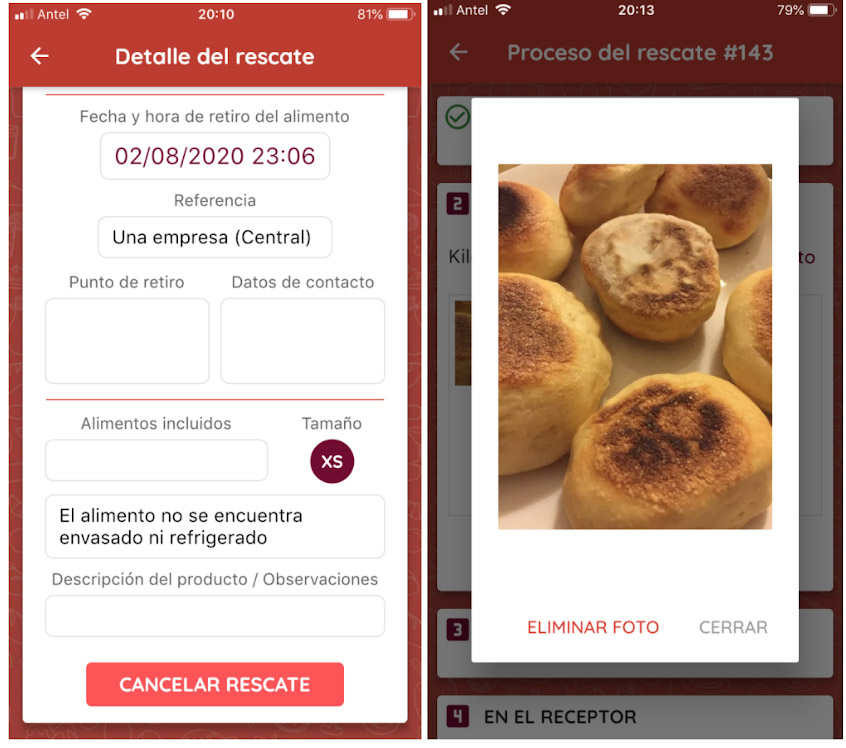Viewport: 846px width, 748px height.
Task: Tap the Punto de retiro box
Action: (127, 341)
